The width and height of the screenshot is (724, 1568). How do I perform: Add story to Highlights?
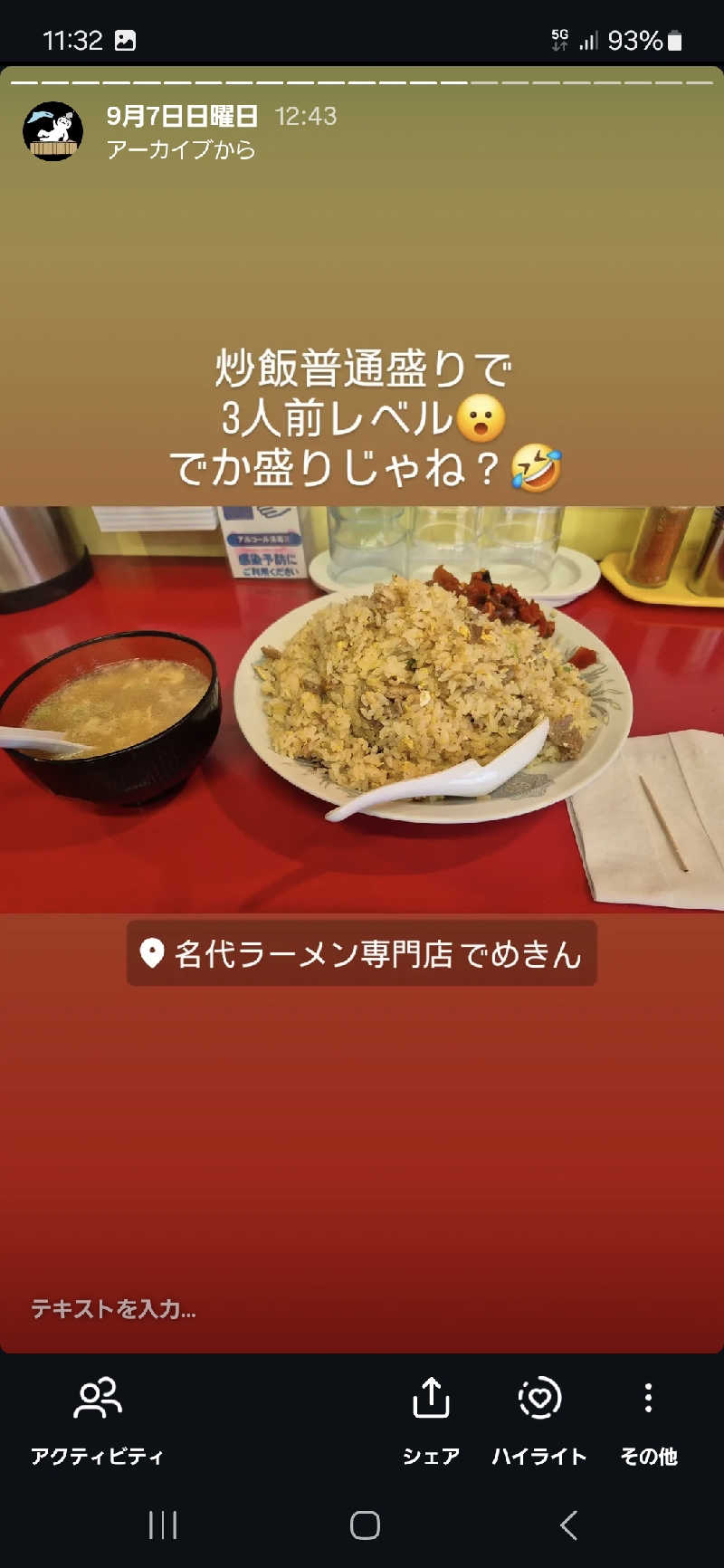[539, 1419]
